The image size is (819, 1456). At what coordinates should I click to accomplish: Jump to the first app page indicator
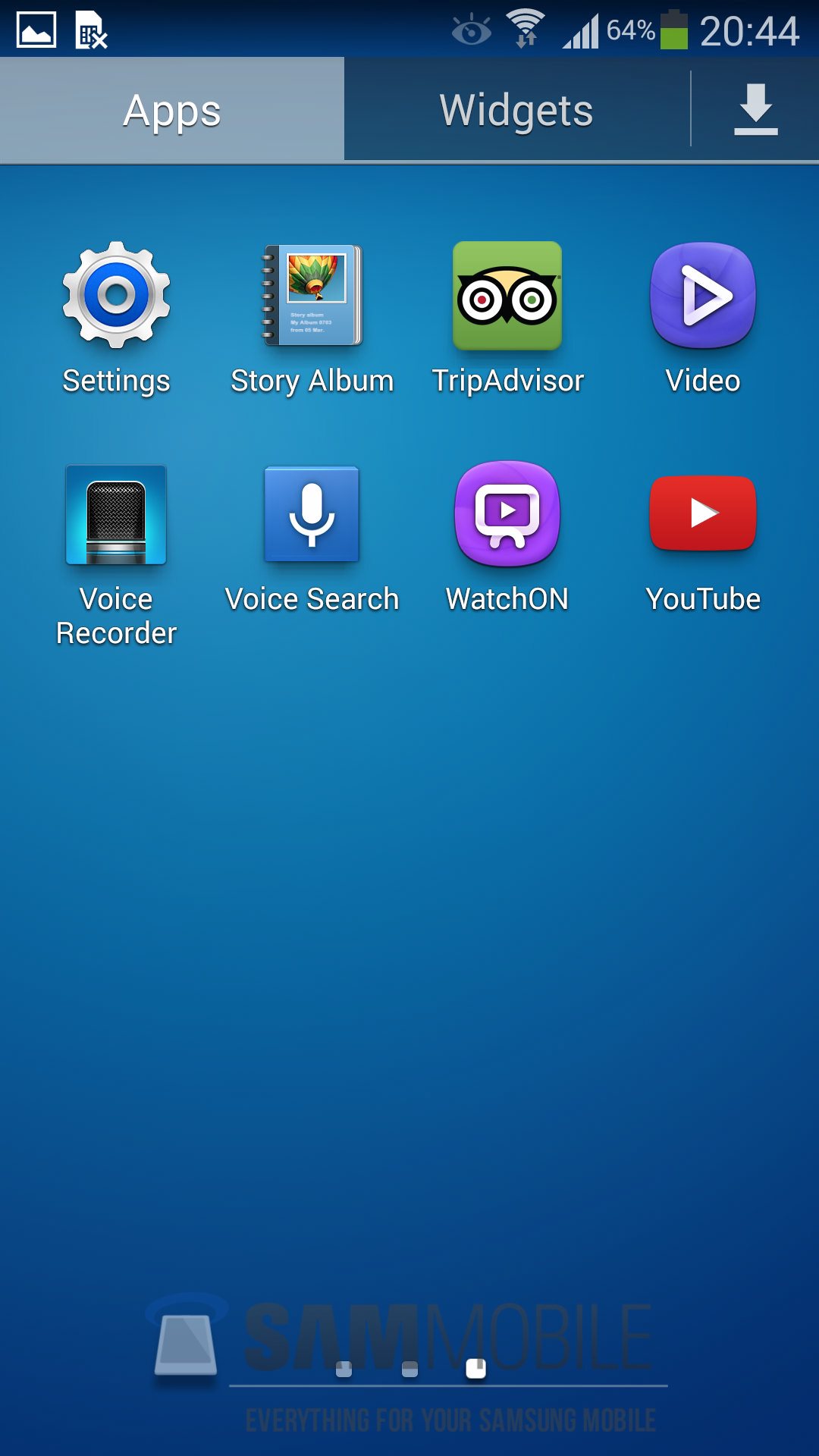pos(344,1369)
